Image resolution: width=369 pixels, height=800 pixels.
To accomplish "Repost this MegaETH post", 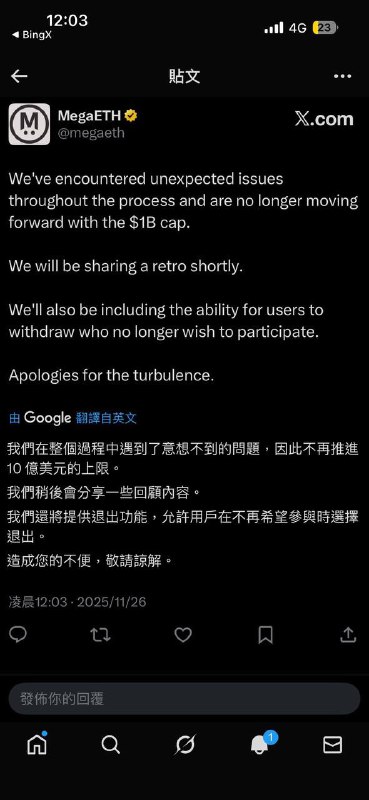I will 100,635.
